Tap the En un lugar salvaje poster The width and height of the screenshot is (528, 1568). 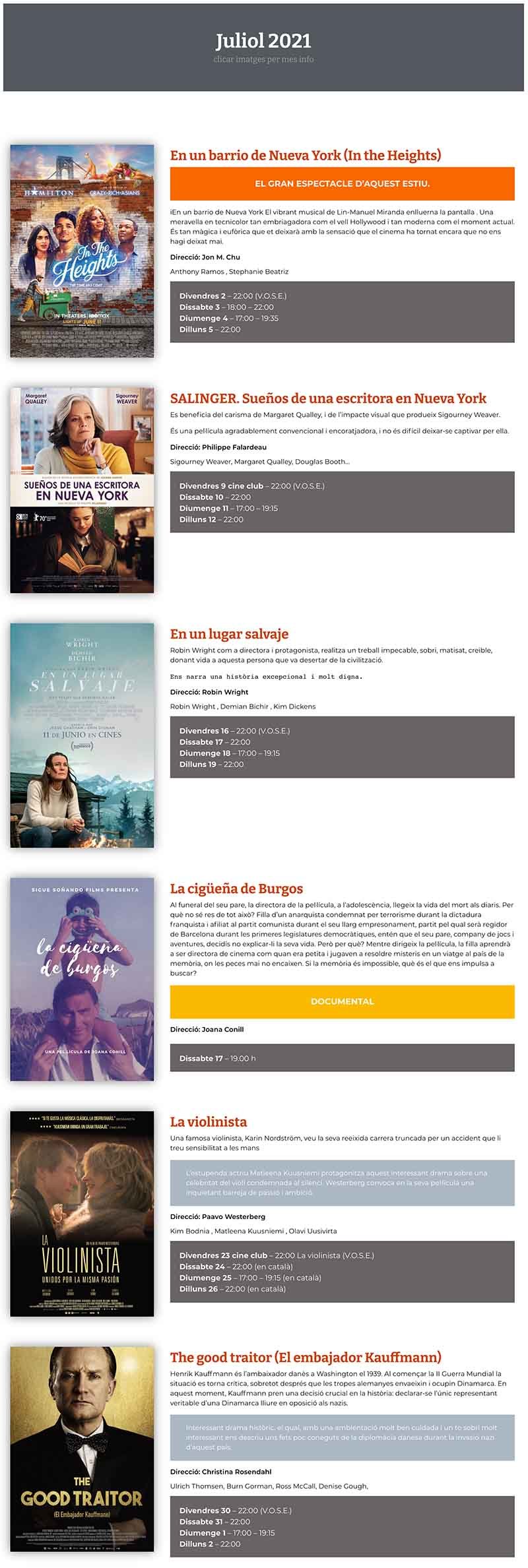(x=82, y=735)
